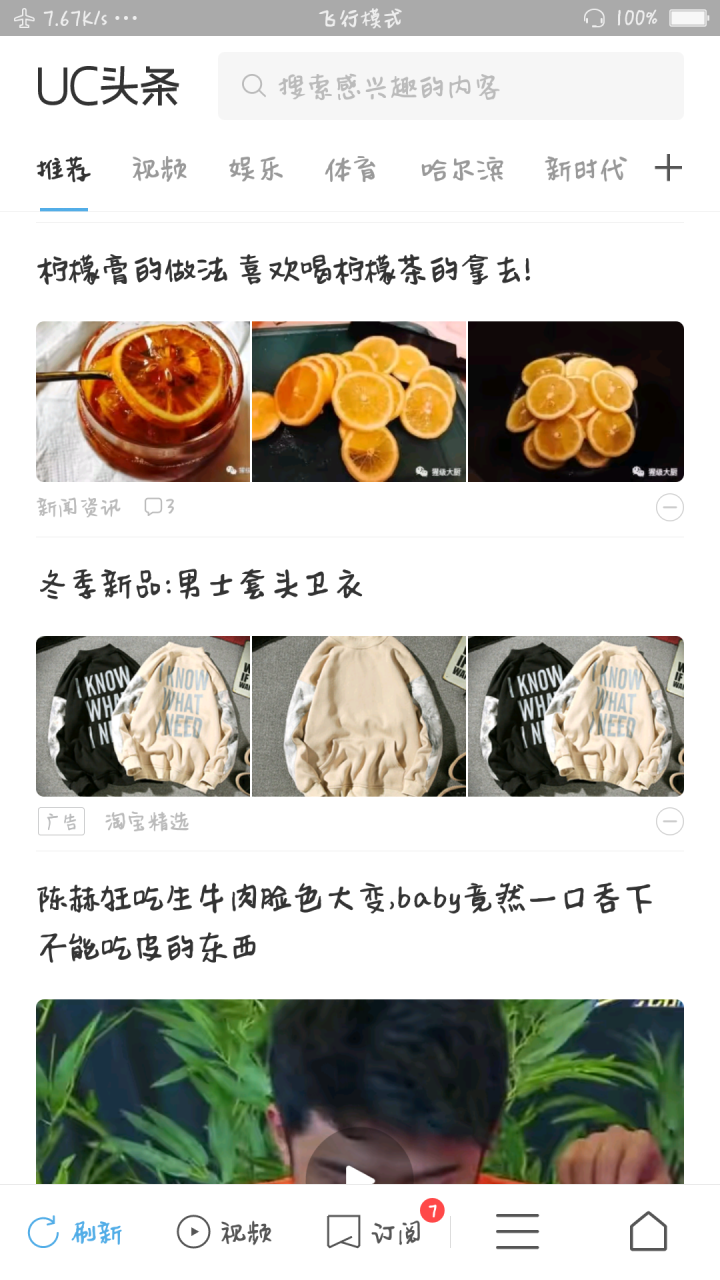720x1280 pixels.
Task: Switch to the 视频 top tab
Action: coord(159,169)
